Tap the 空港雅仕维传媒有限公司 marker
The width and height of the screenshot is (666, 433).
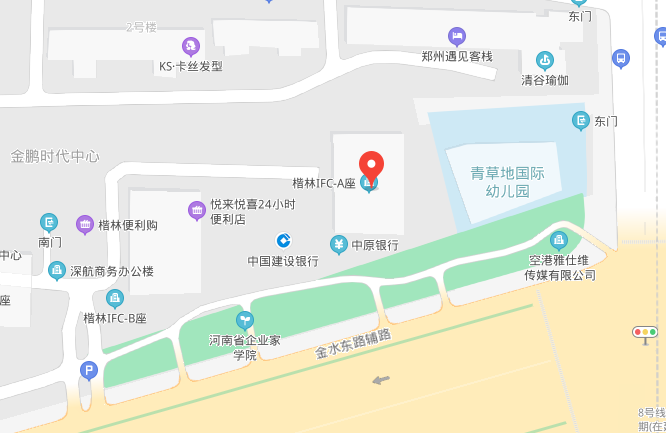(x=559, y=240)
